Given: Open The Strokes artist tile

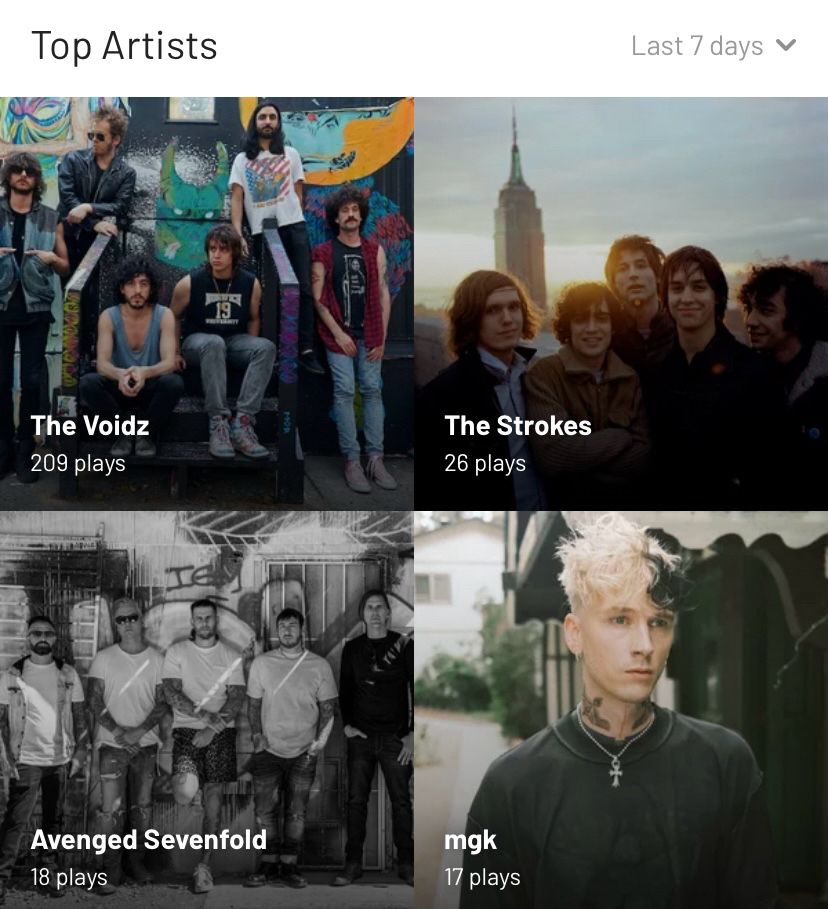Looking at the screenshot, I should tap(621, 304).
